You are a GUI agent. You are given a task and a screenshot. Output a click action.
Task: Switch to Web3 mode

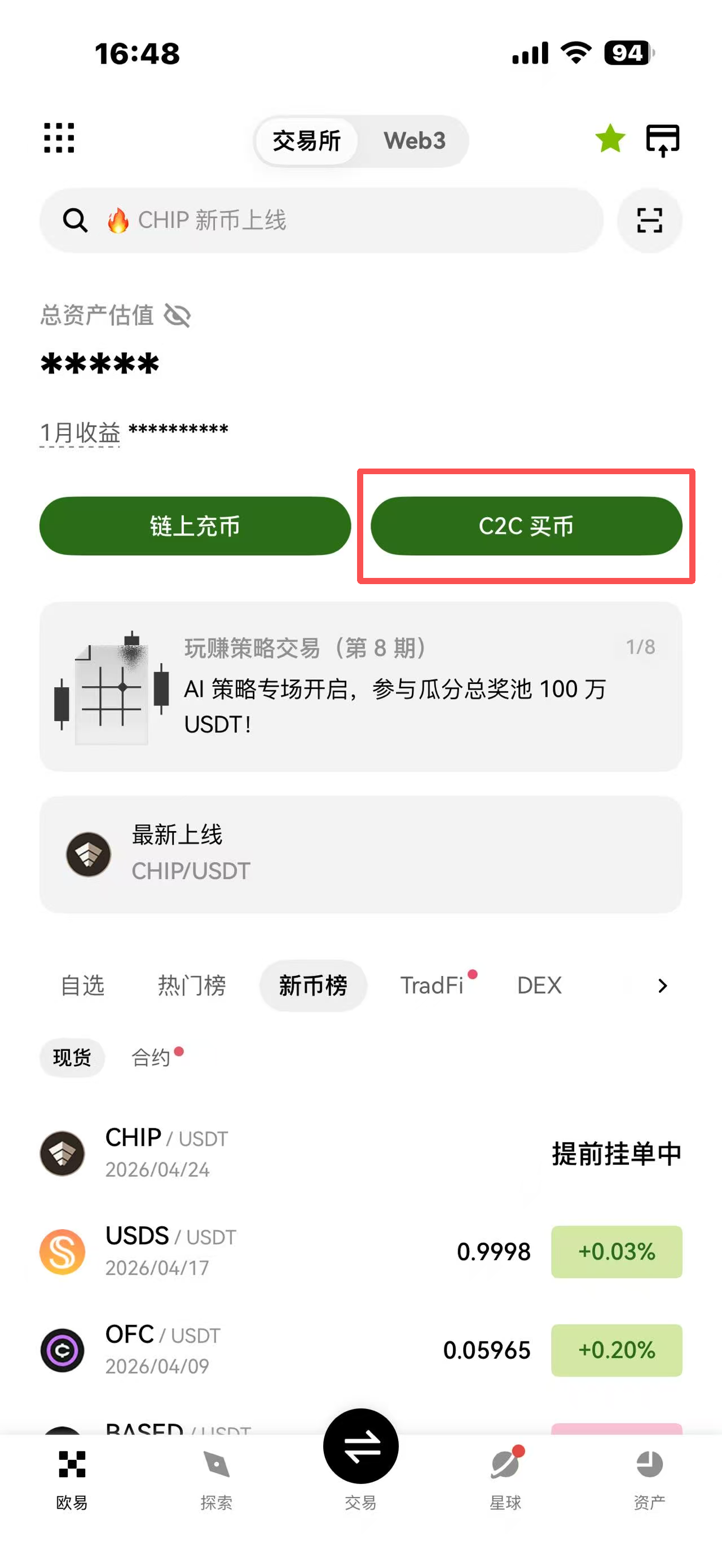click(415, 140)
